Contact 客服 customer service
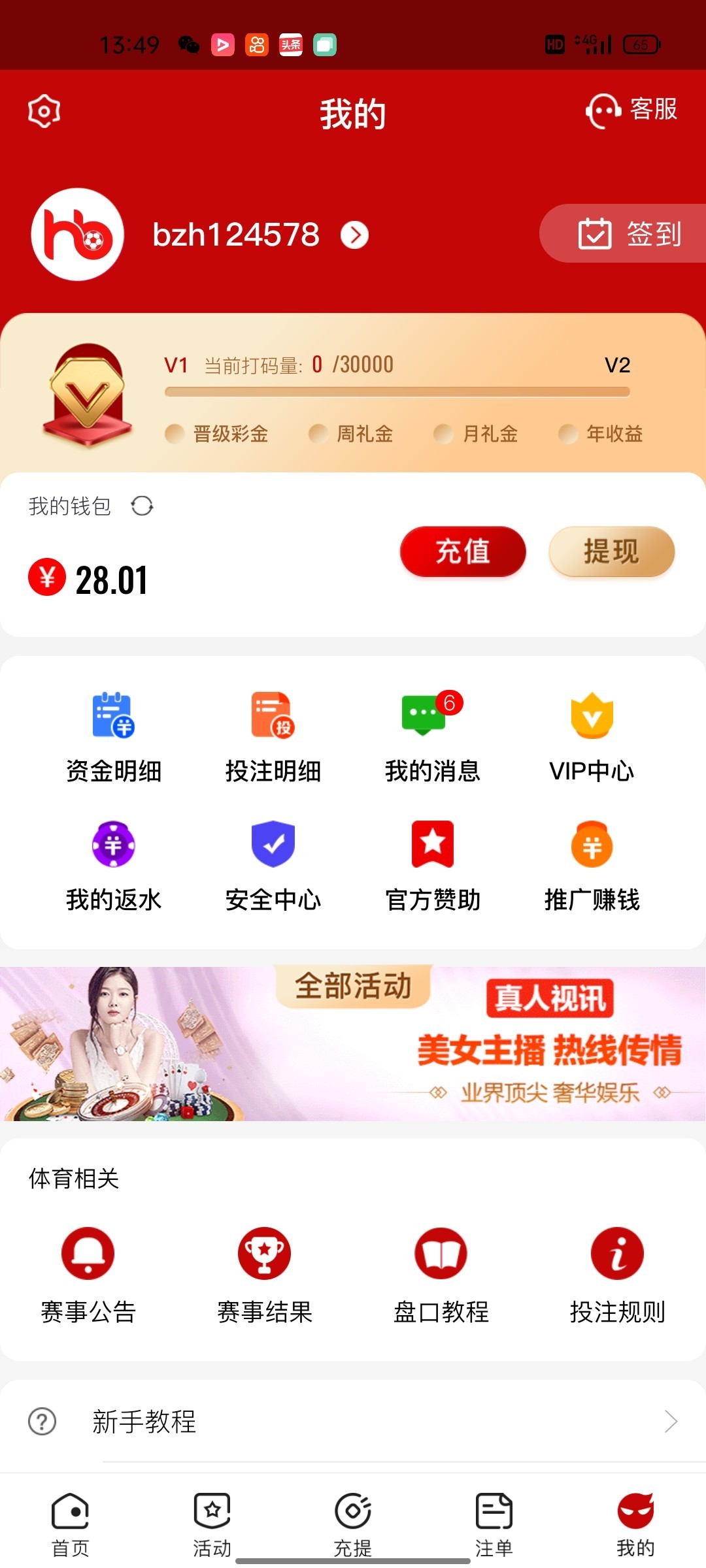The width and height of the screenshot is (706, 1568). coord(631,110)
